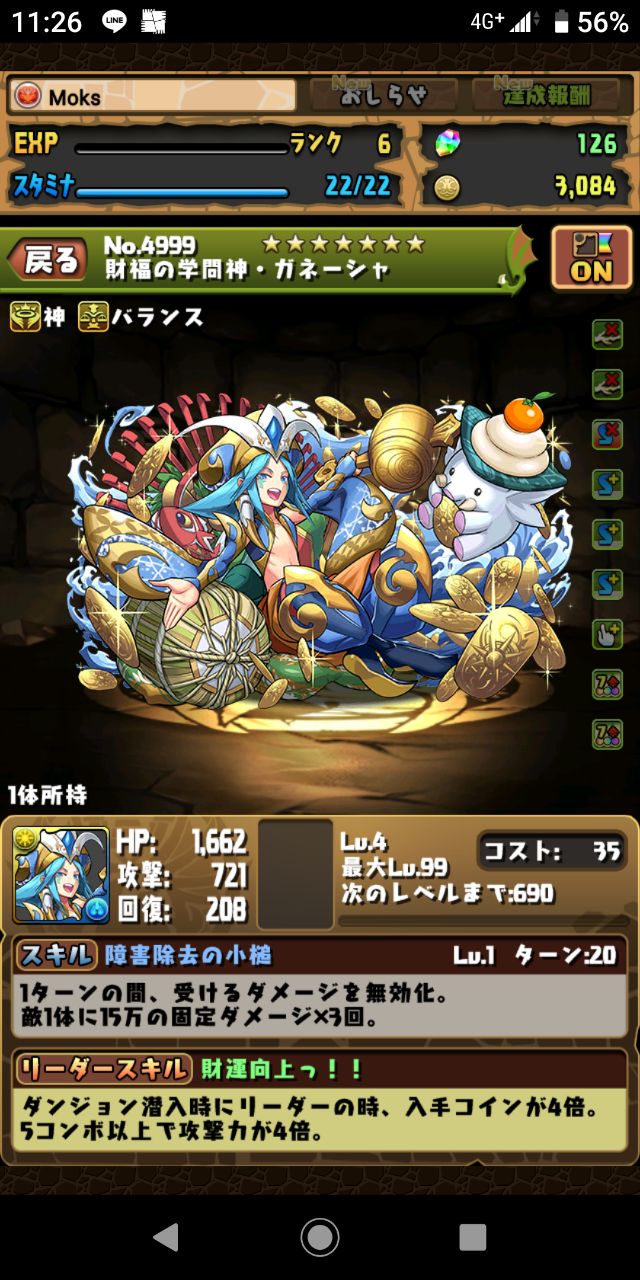This screenshot has height=1280, width=640.
Task: Go to the Android home screen
Action: pos(320,1237)
